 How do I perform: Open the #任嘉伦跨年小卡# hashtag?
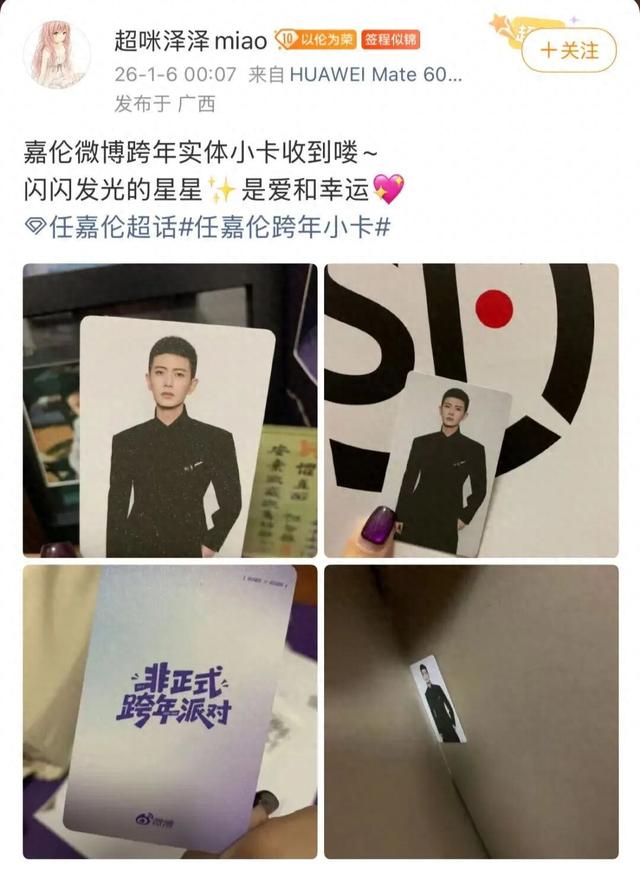[x=283, y=228]
